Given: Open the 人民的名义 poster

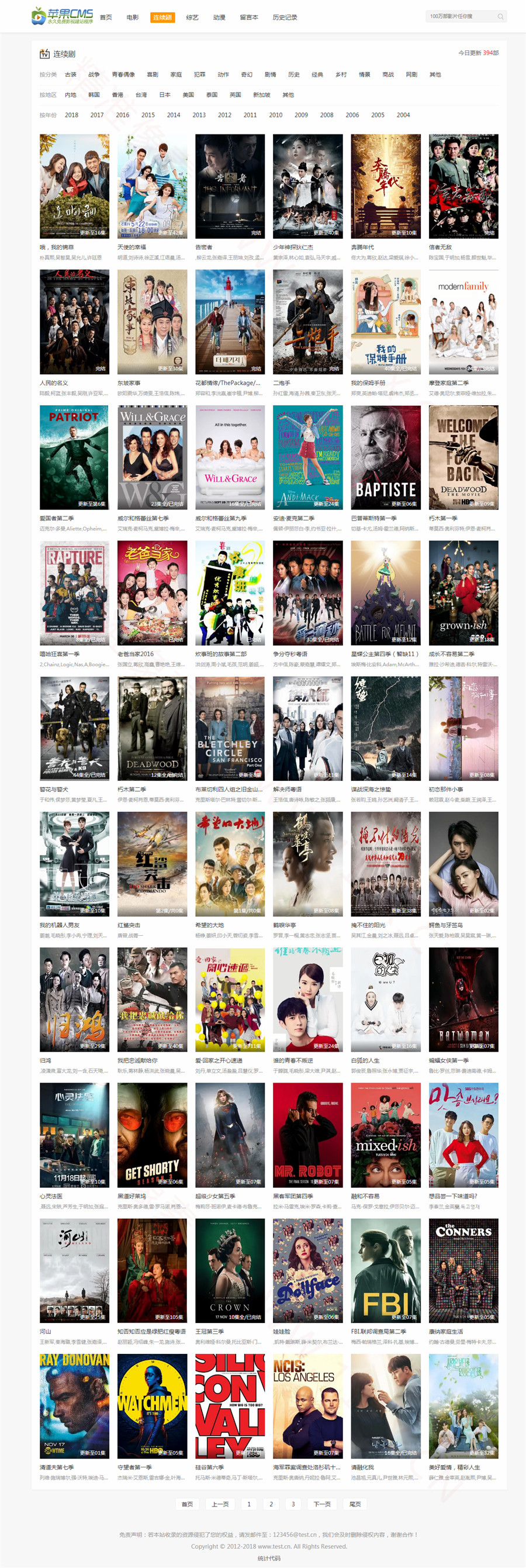Looking at the screenshot, I should 74,322.
